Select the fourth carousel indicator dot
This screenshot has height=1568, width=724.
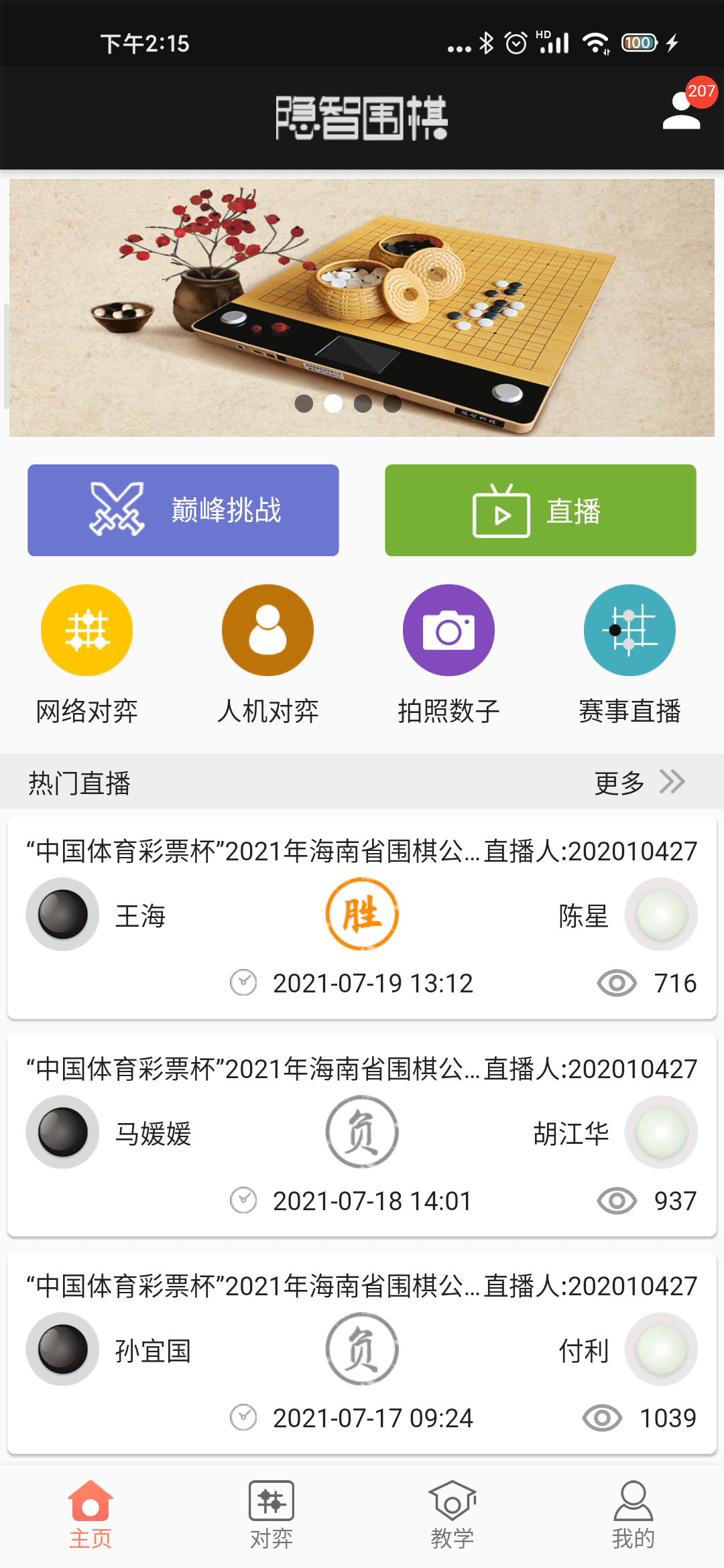click(392, 403)
